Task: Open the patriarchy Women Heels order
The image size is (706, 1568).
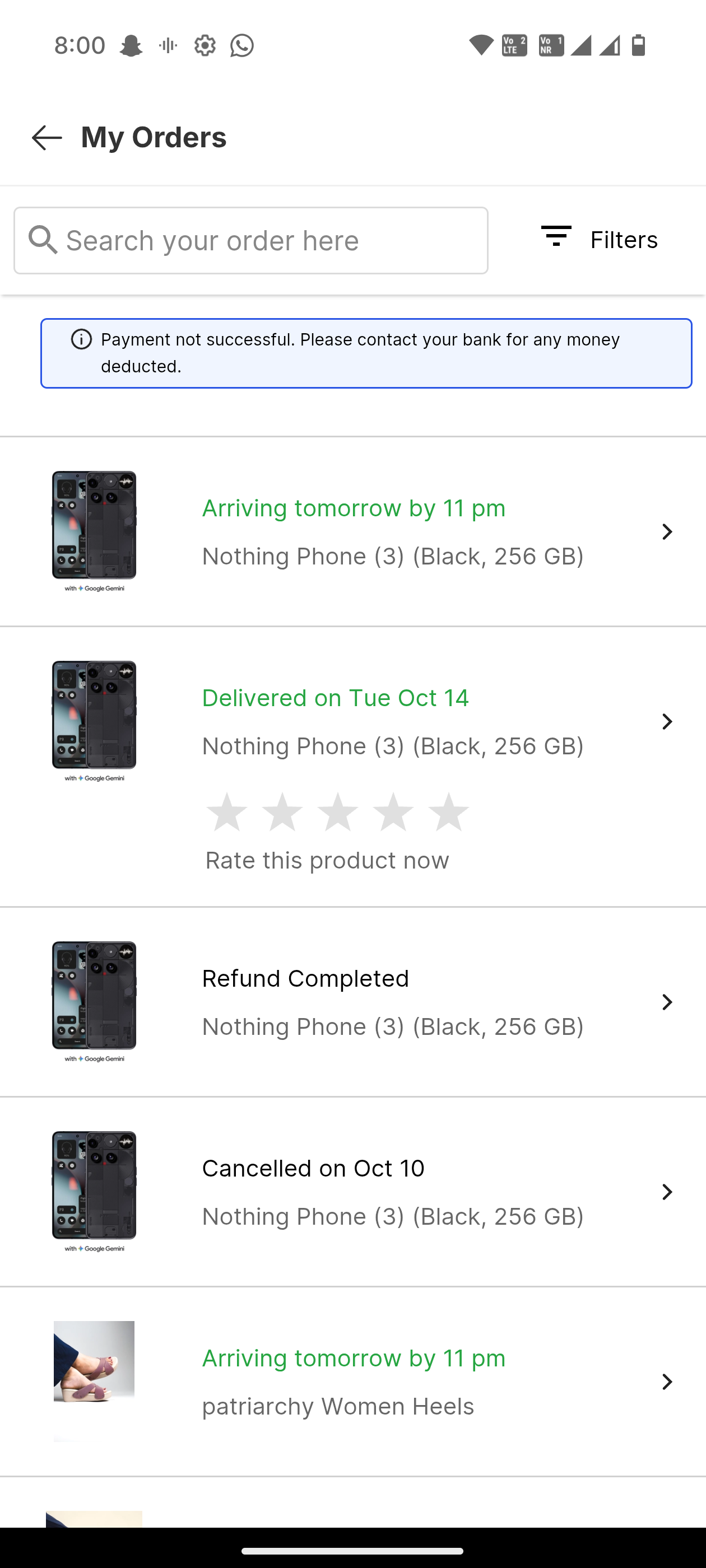Action: 392,1382
